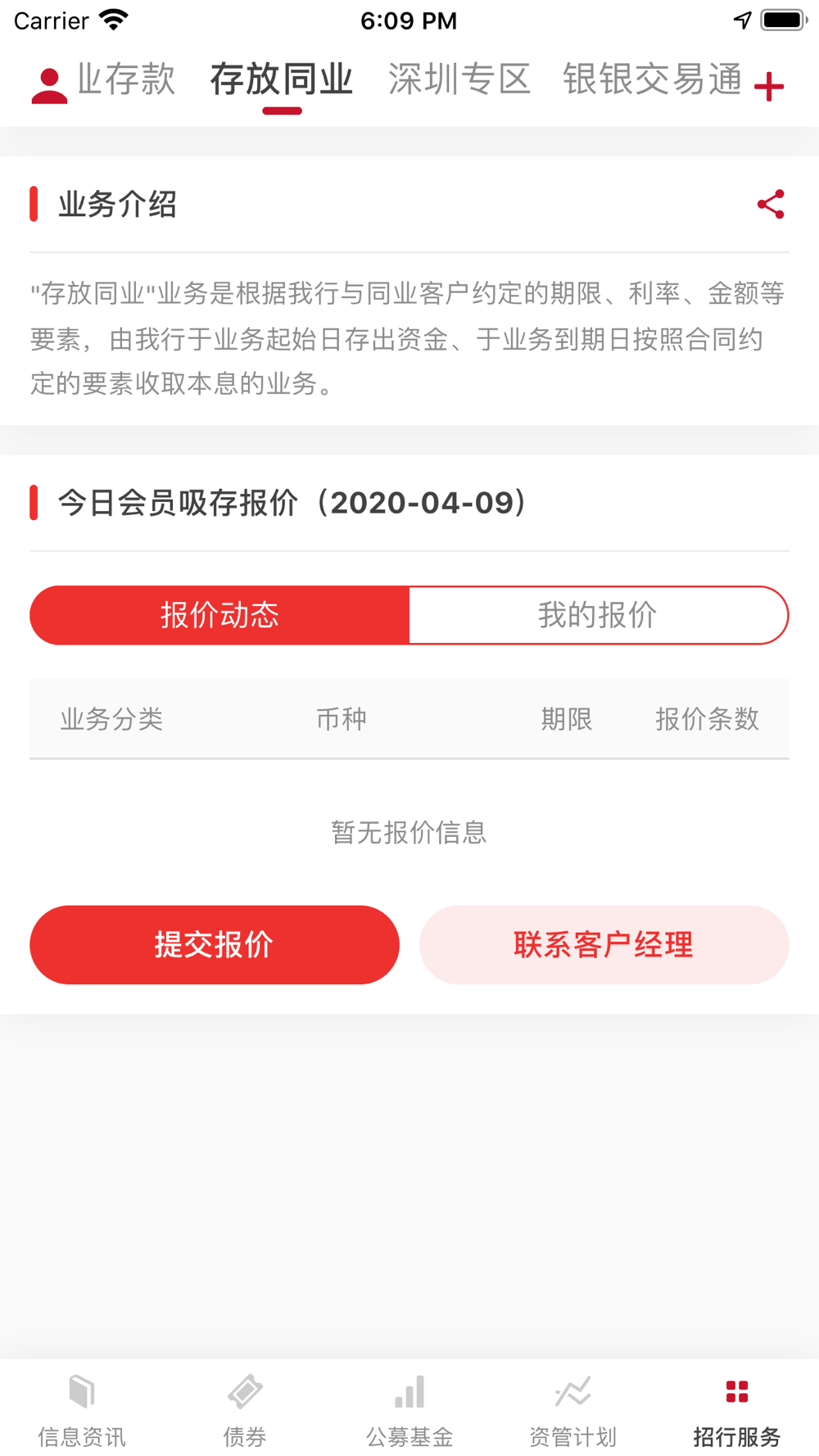
Task: Show the 报价动态 segment
Action: coord(219,615)
